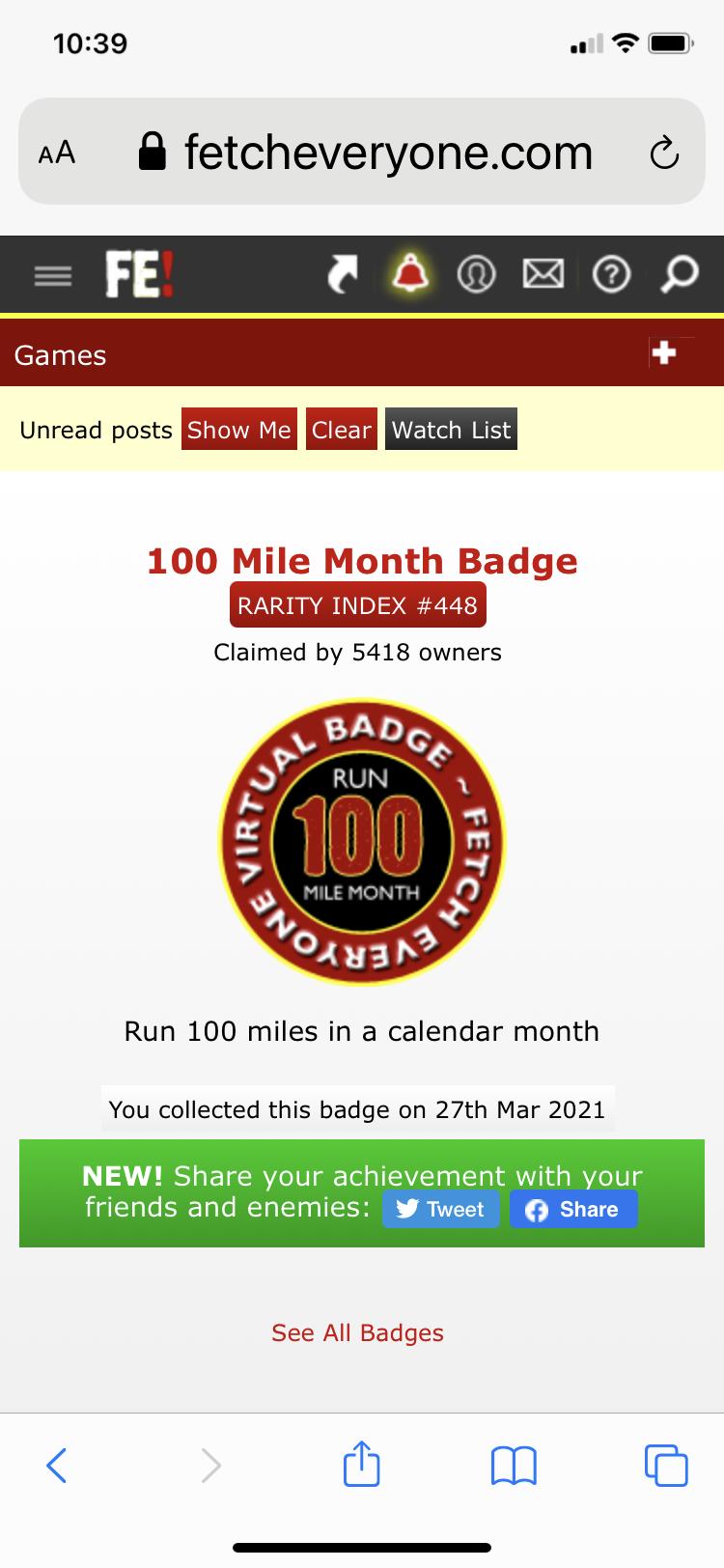Image resolution: width=724 pixels, height=1568 pixels.
Task: Tap Show Me for unread posts
Action: click(x=239, y=430)
